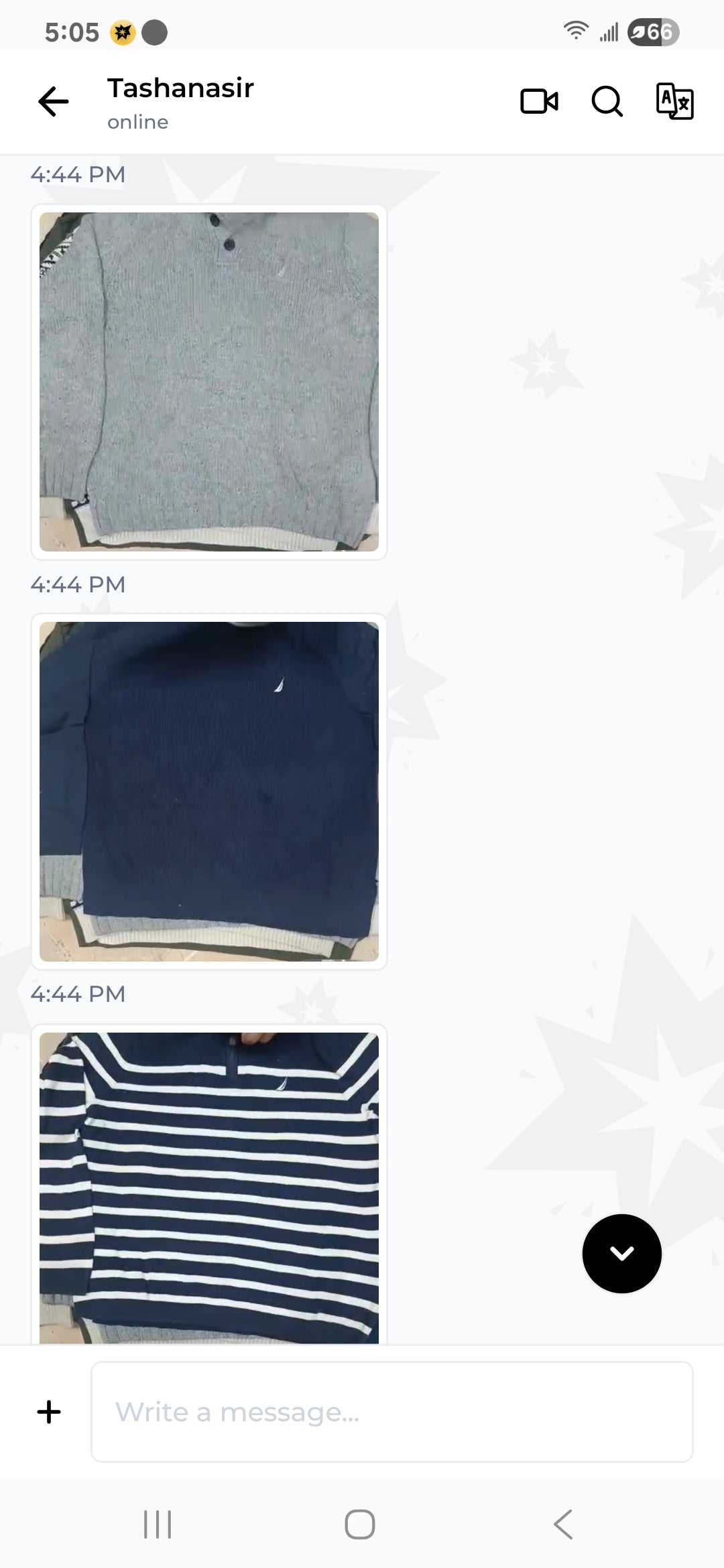Open the grey button-collar sweater photo
This screenshot has width=724, height=1568.
point(209,382)
